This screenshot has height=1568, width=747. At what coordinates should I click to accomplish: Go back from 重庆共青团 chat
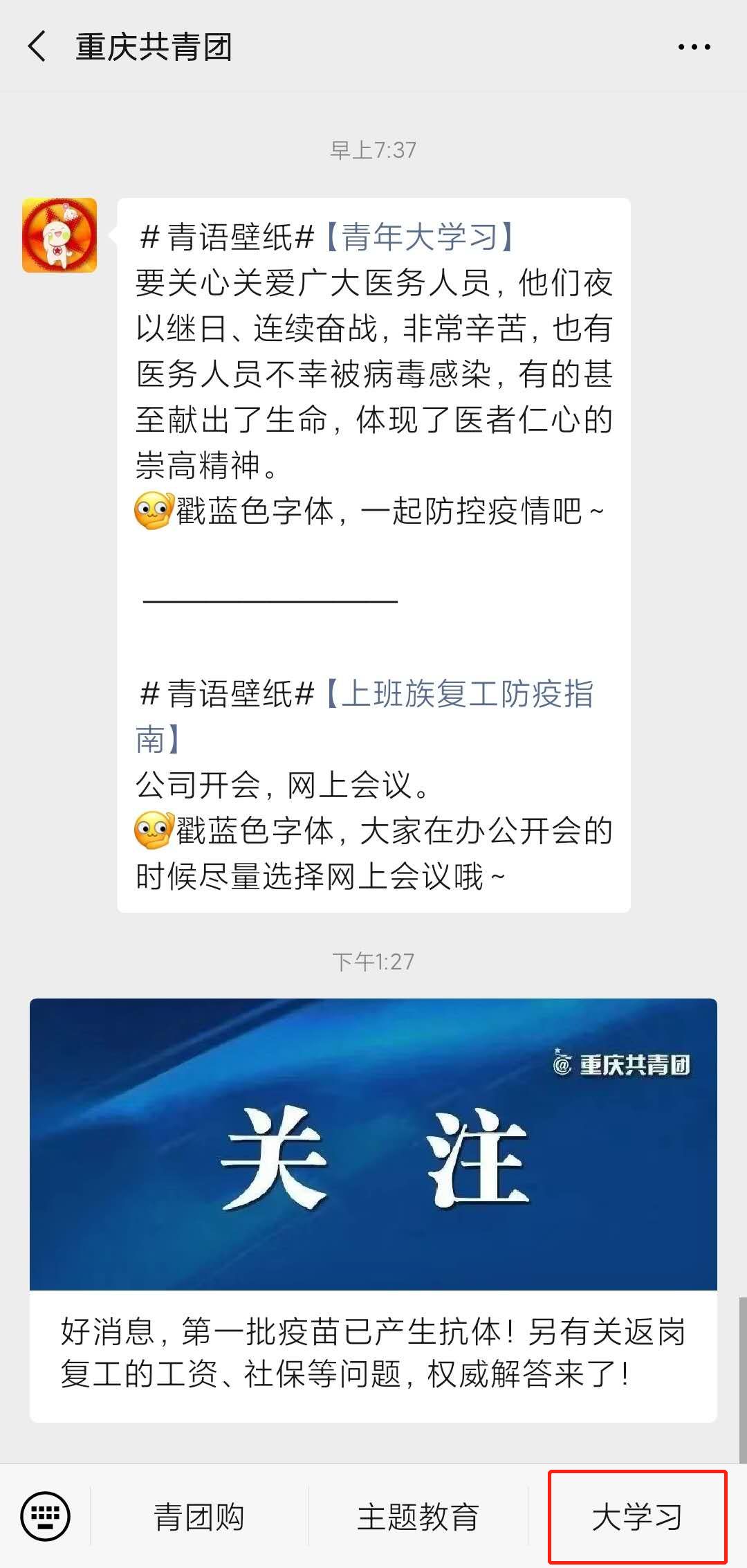click(x=37, y=47)
